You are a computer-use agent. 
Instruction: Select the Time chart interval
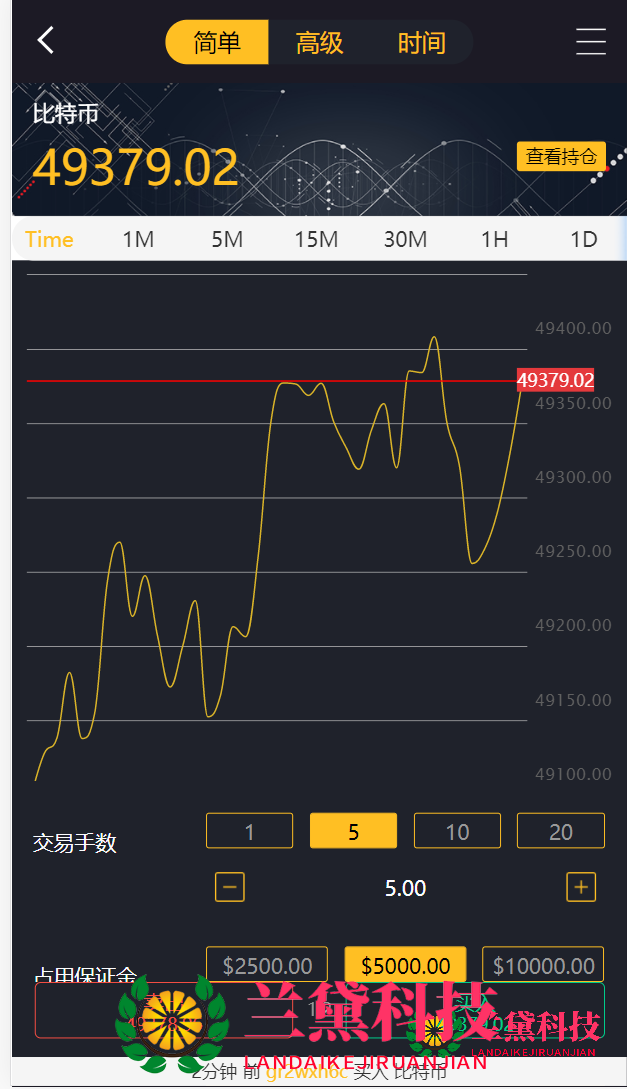click(49, 239)
